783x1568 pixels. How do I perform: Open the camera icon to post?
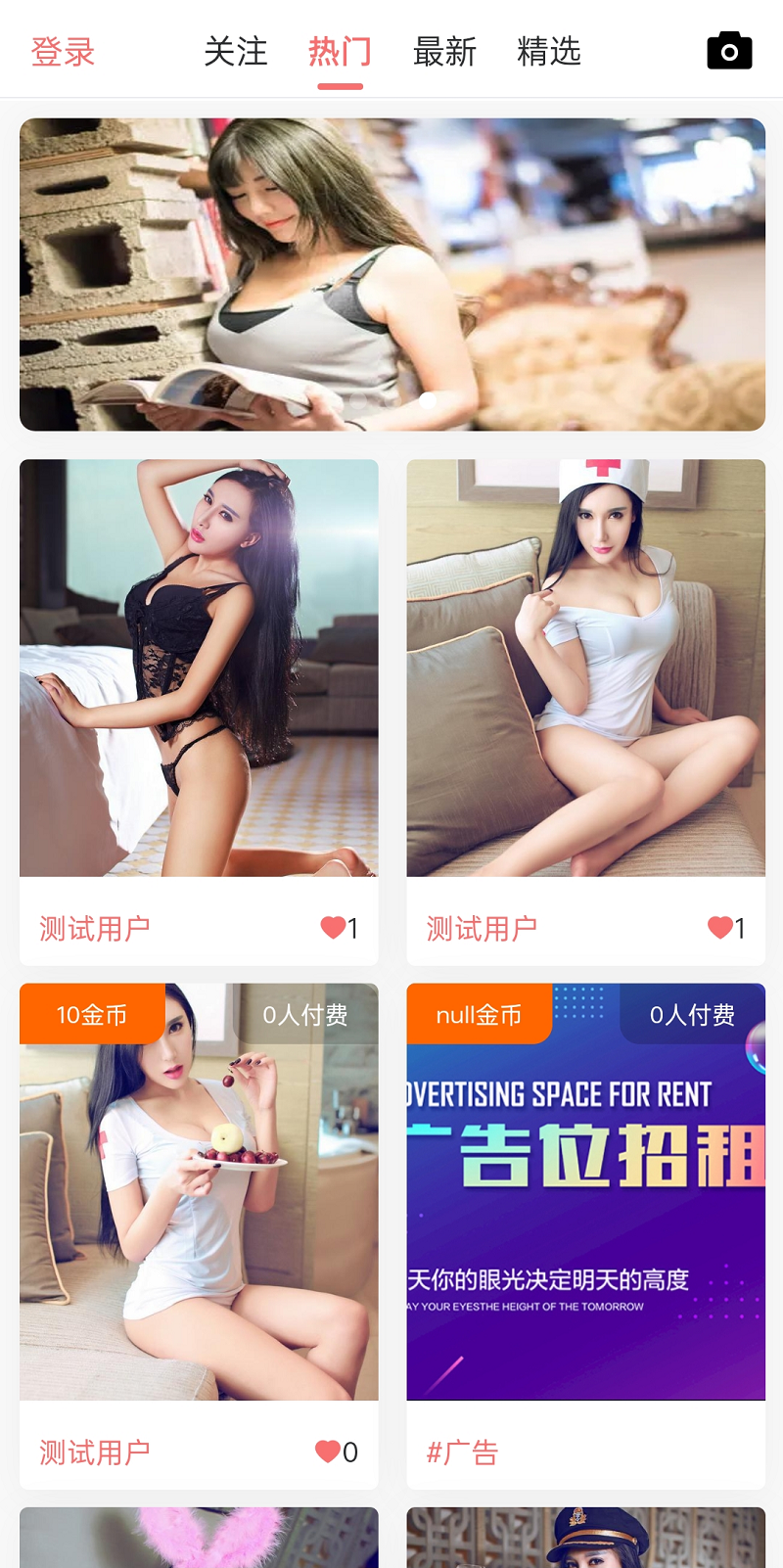point(729,51)
